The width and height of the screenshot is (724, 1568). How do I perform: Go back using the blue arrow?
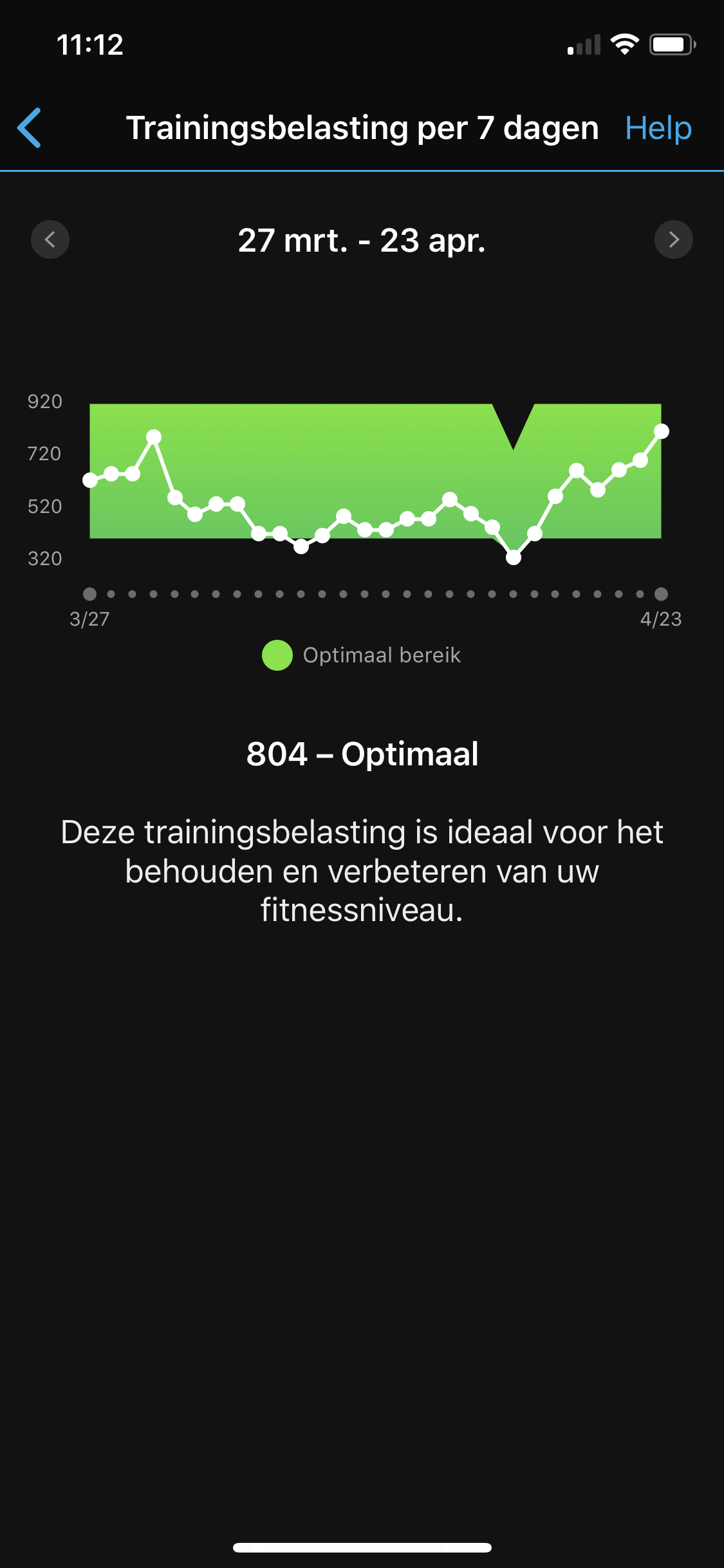click(30, 128)
